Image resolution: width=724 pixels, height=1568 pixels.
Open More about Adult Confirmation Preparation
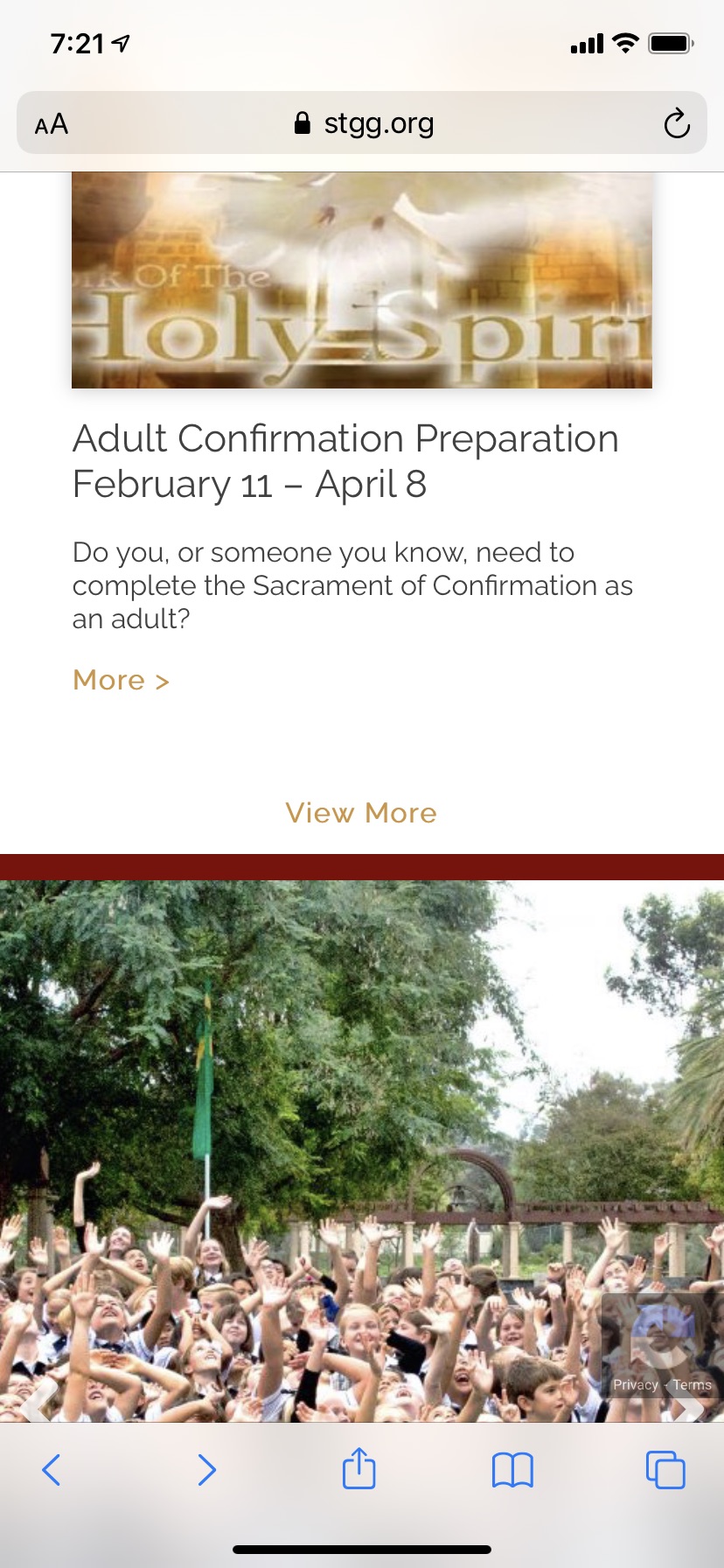click(121, 680)
